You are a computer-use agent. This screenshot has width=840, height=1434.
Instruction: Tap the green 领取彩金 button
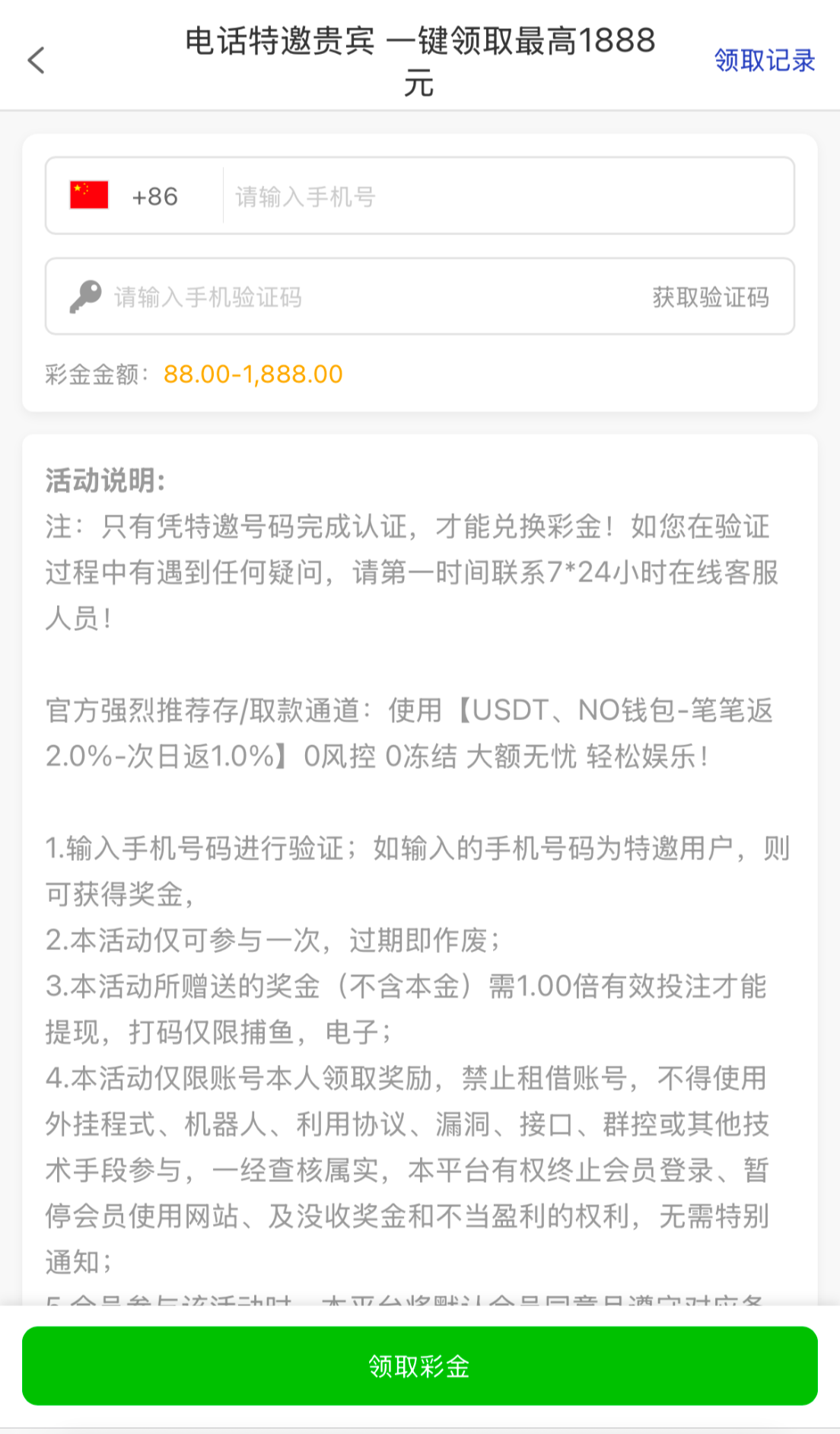[x=420, y=1366]
